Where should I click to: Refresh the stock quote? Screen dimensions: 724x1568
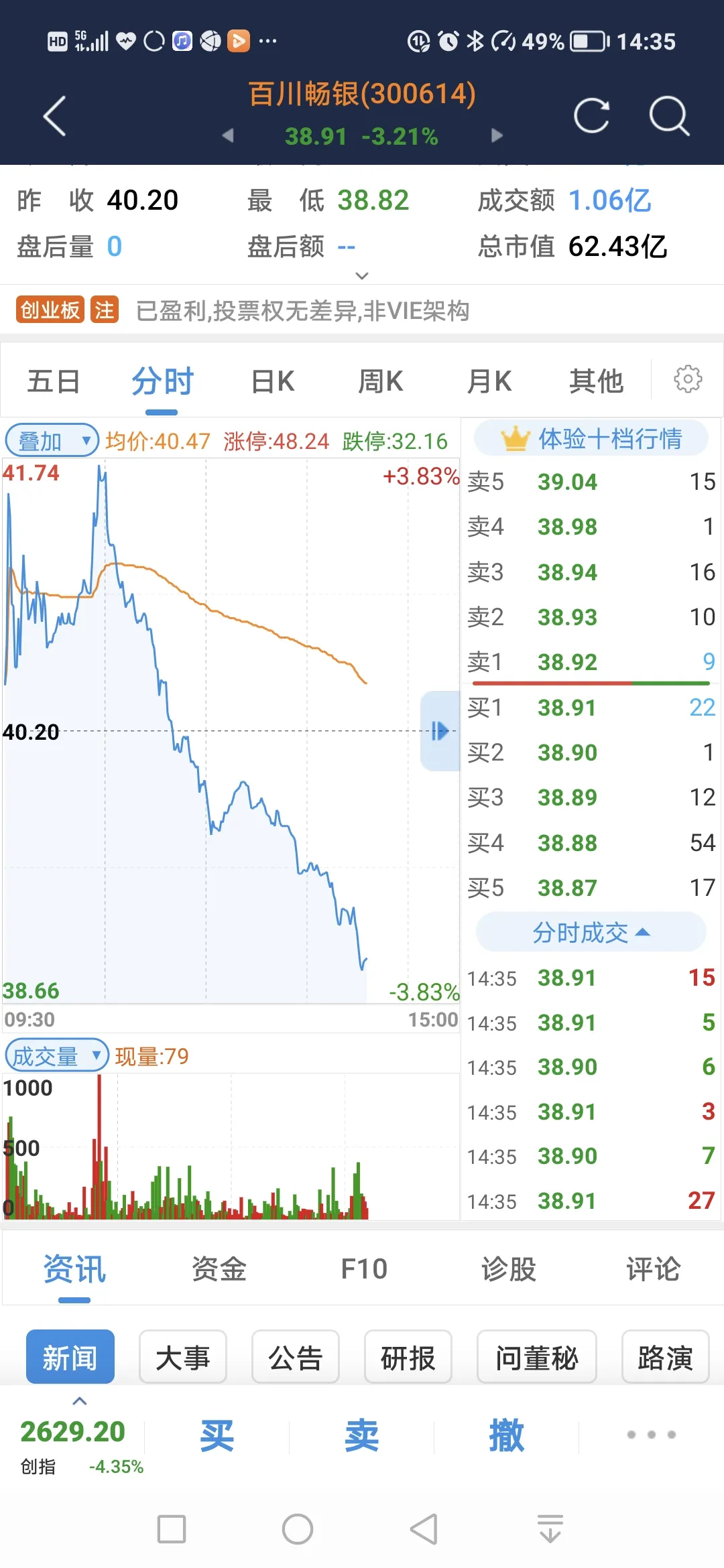tap(591, 115)
